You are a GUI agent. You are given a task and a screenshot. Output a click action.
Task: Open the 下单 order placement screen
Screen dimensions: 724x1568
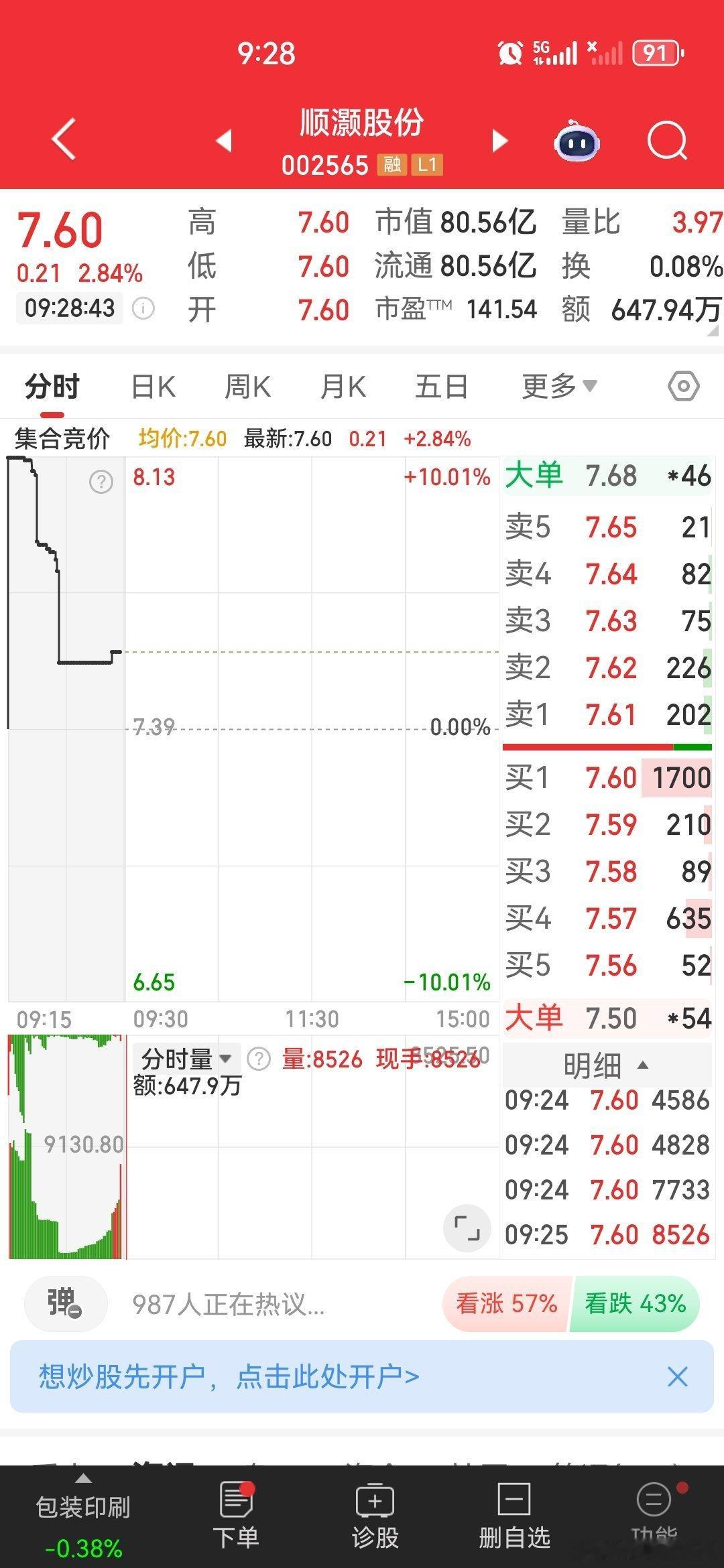(x=235, y=1511)
